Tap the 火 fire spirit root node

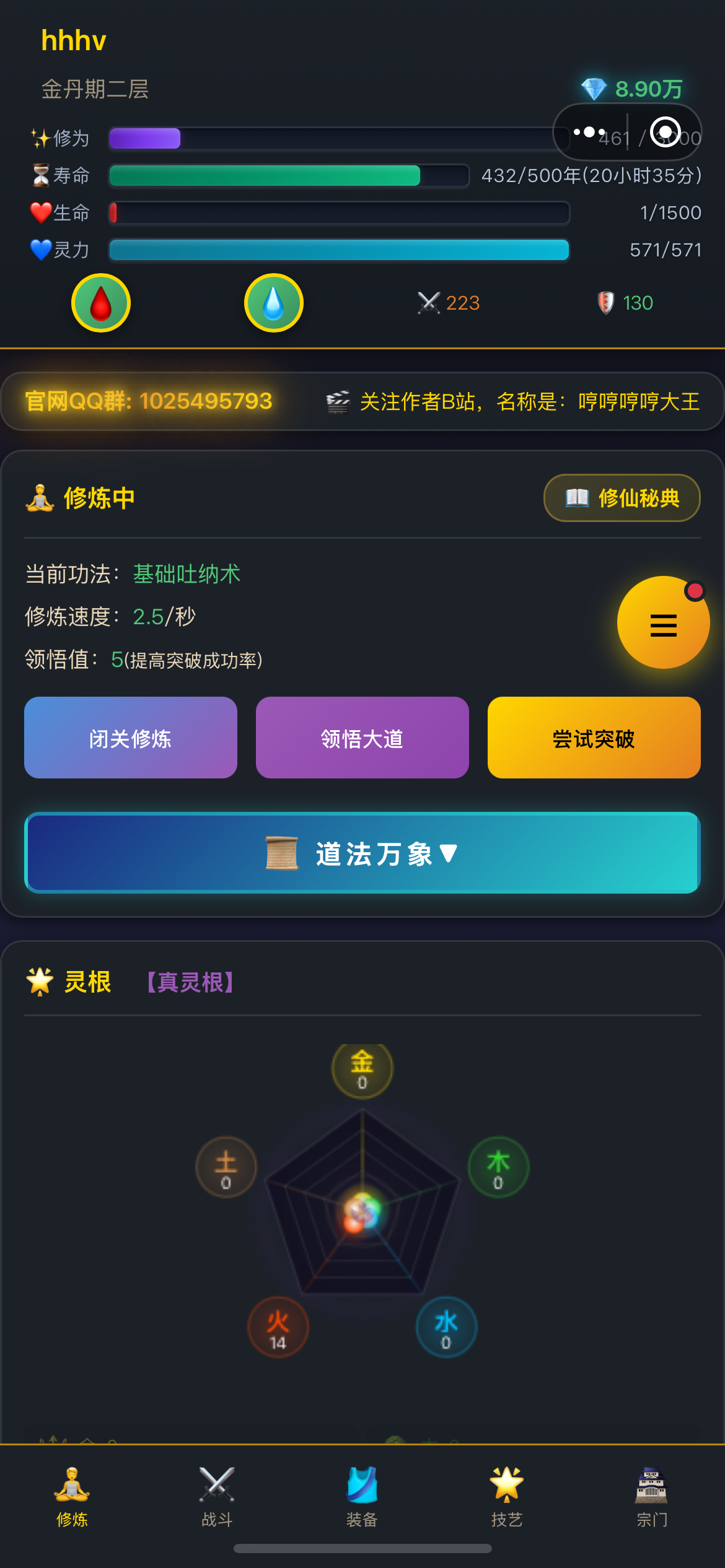pyautogui.click(x=278, y=1328)
